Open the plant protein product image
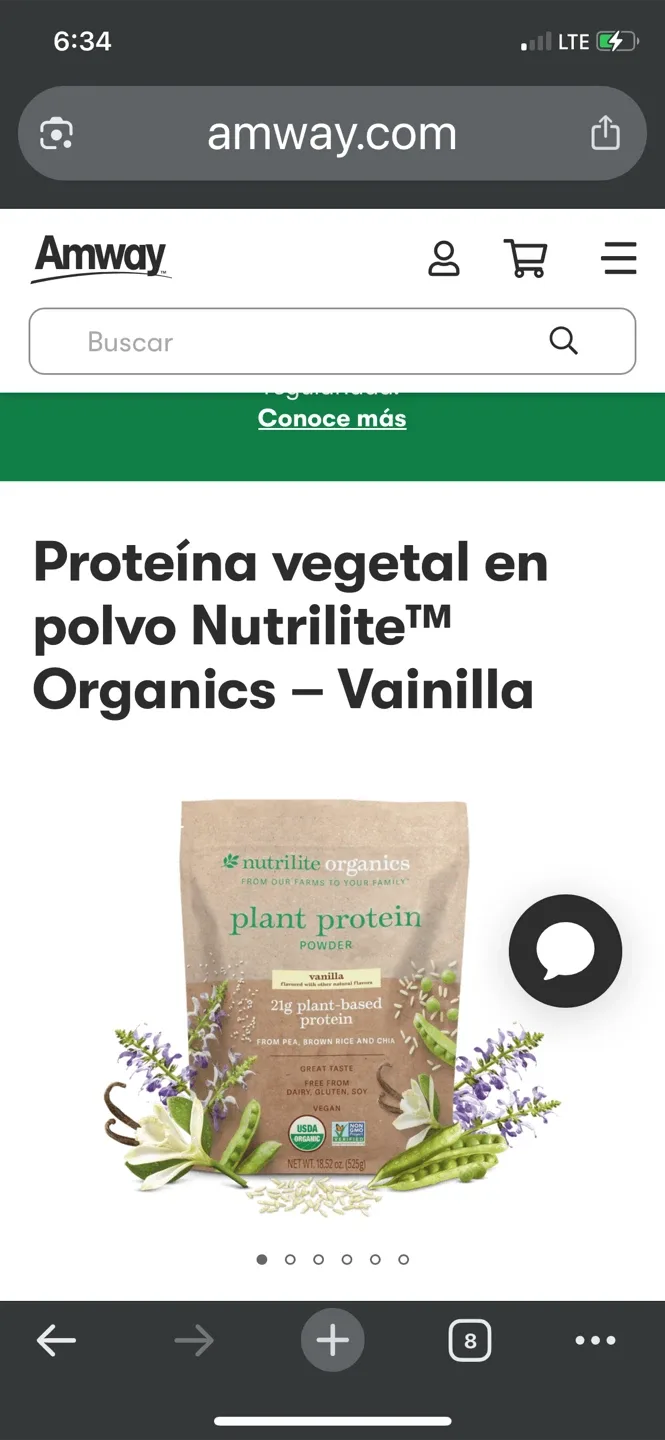This screenshot has width=665, height=1440. point(325,1000)
